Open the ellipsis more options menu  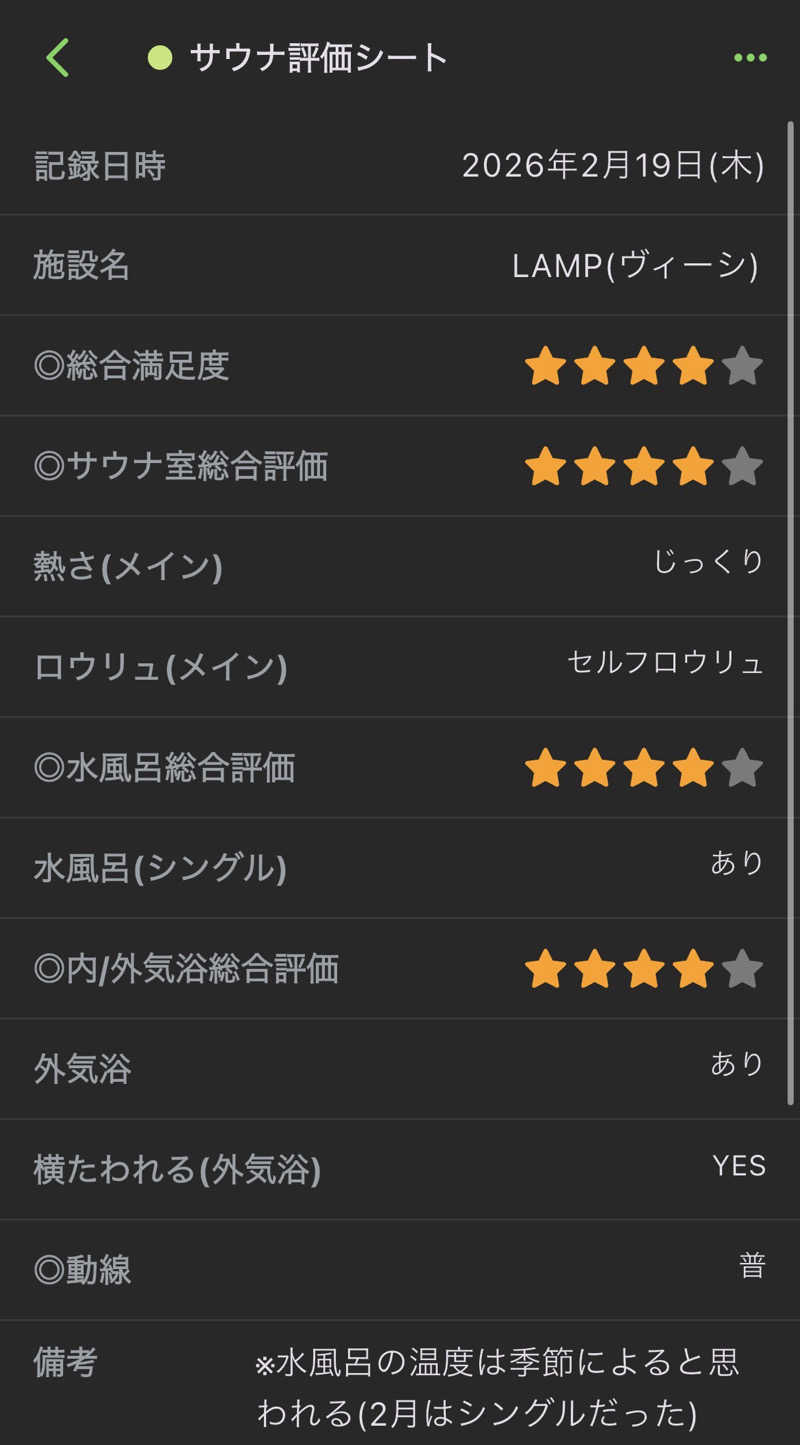(x=748, y=57)
